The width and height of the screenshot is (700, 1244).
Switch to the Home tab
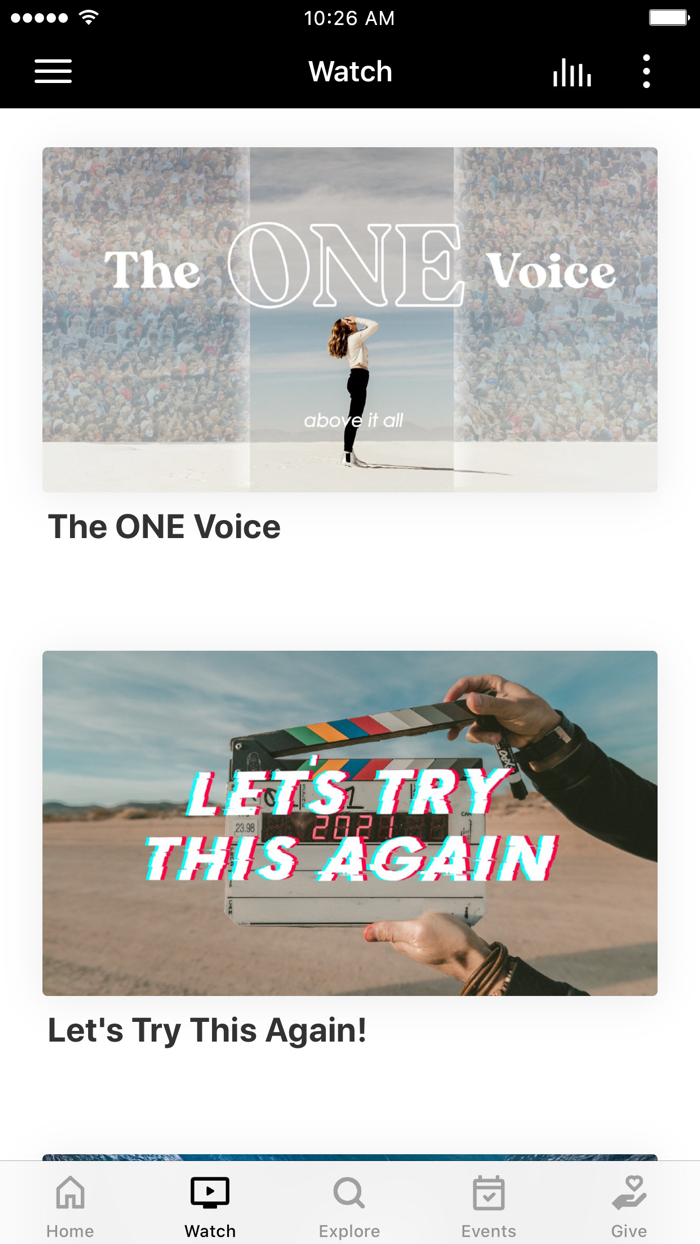click(70, 1207)
